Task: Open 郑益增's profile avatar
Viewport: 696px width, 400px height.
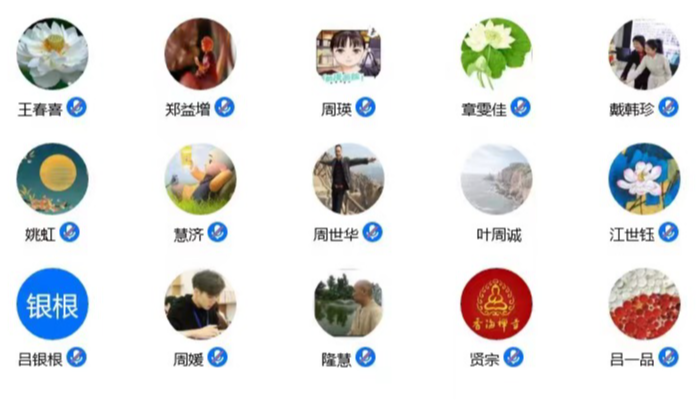Action: [x=200, y=53]
